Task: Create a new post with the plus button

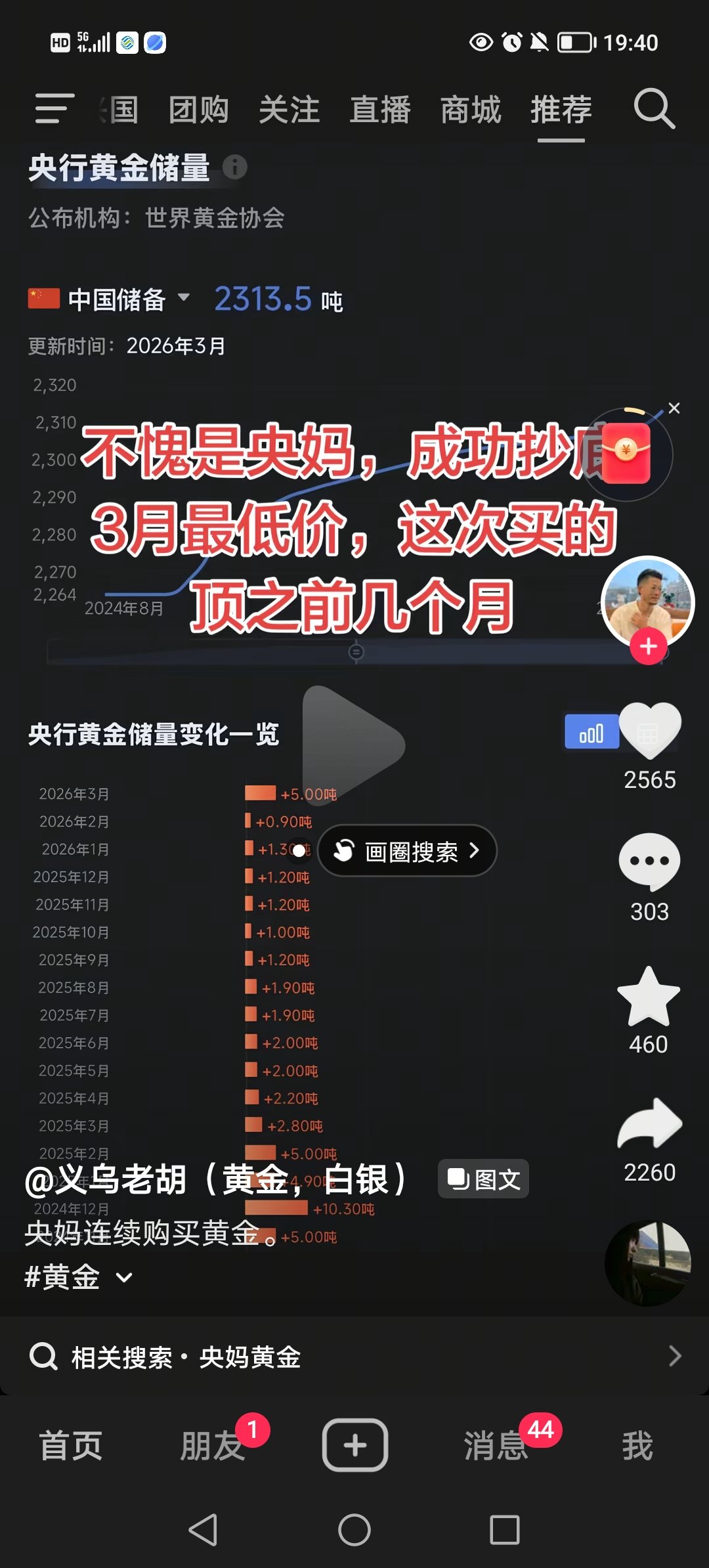Action: (354, 1445)
